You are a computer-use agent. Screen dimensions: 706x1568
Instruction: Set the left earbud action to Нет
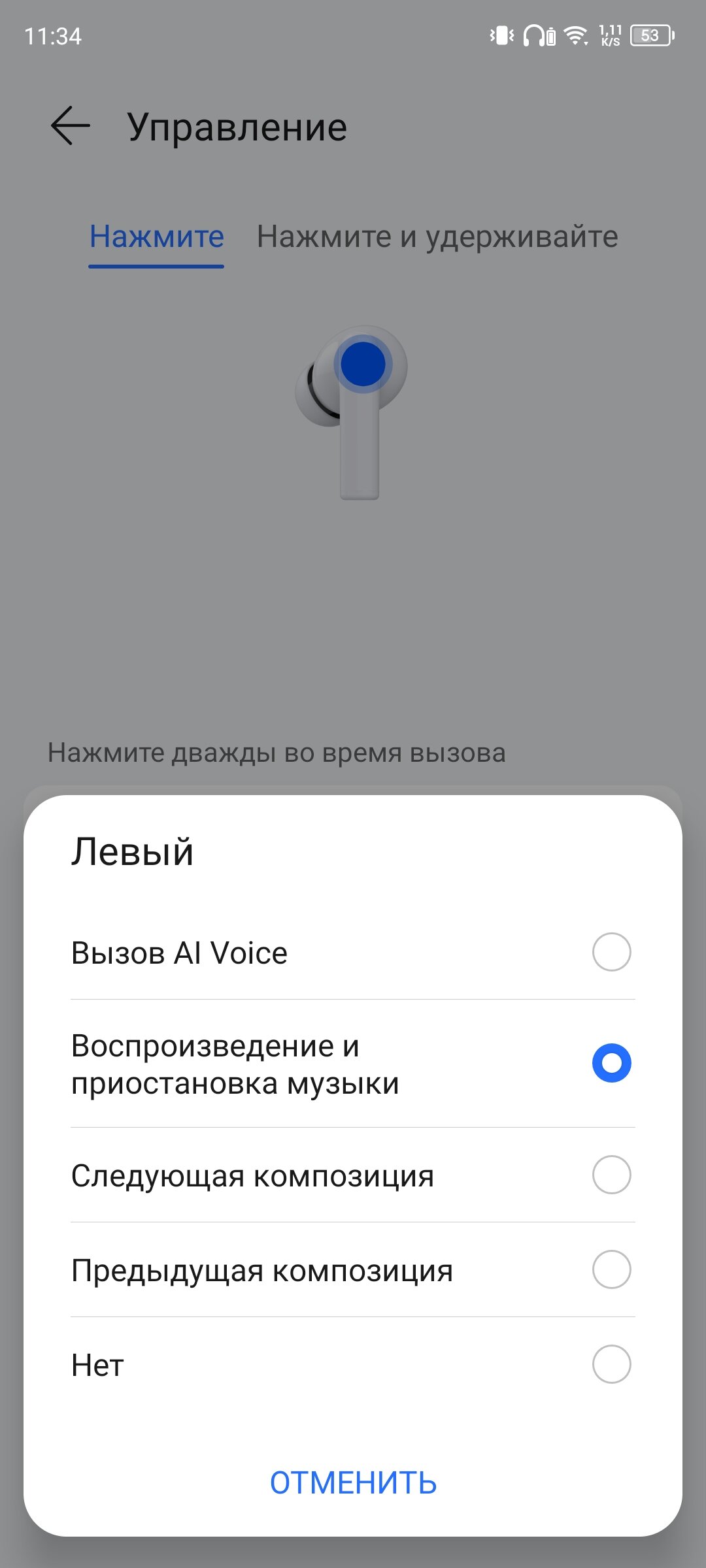pyautogui.click(x=353, y=1364)
